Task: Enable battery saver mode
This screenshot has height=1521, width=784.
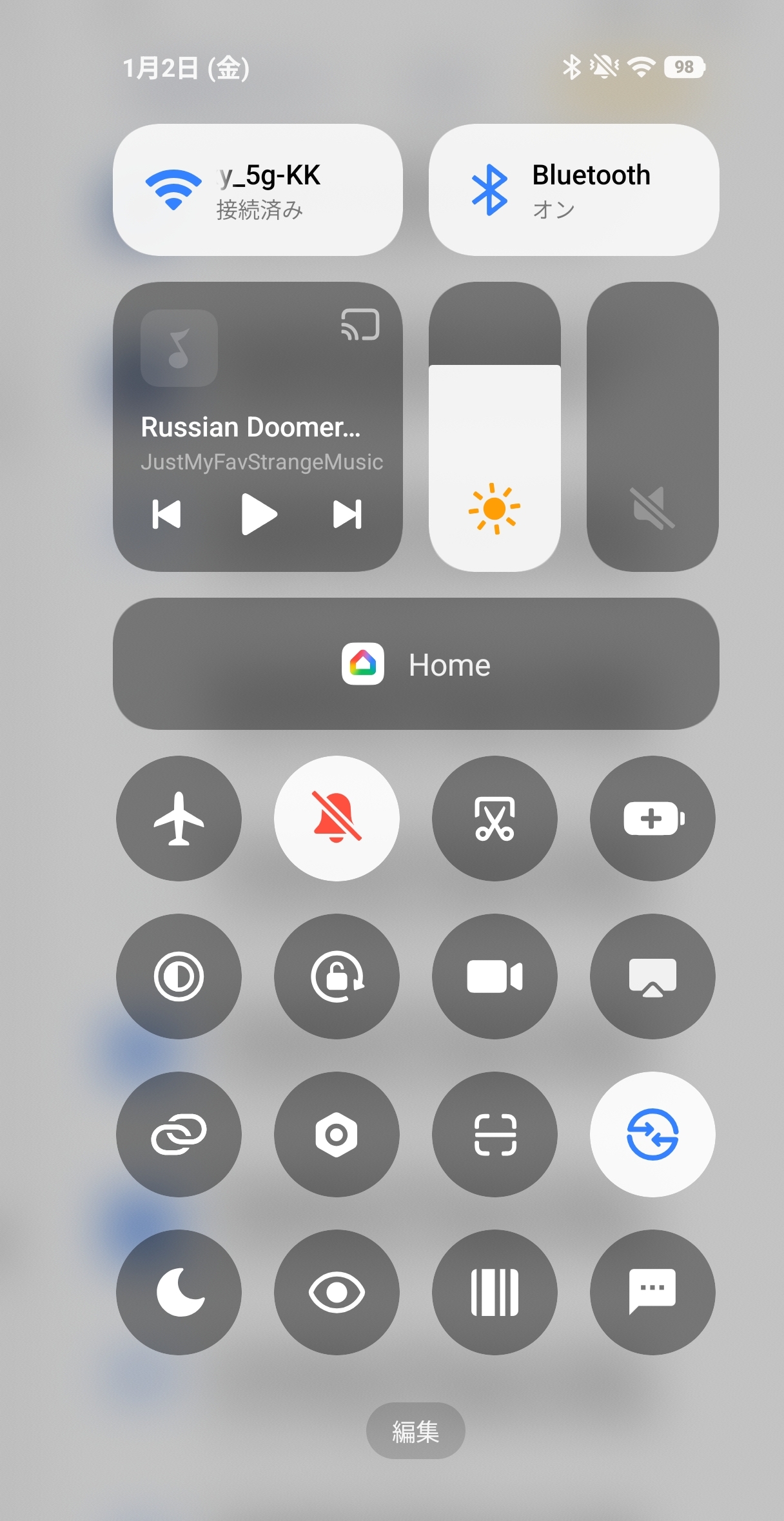Action: click(x=652, y=818)
